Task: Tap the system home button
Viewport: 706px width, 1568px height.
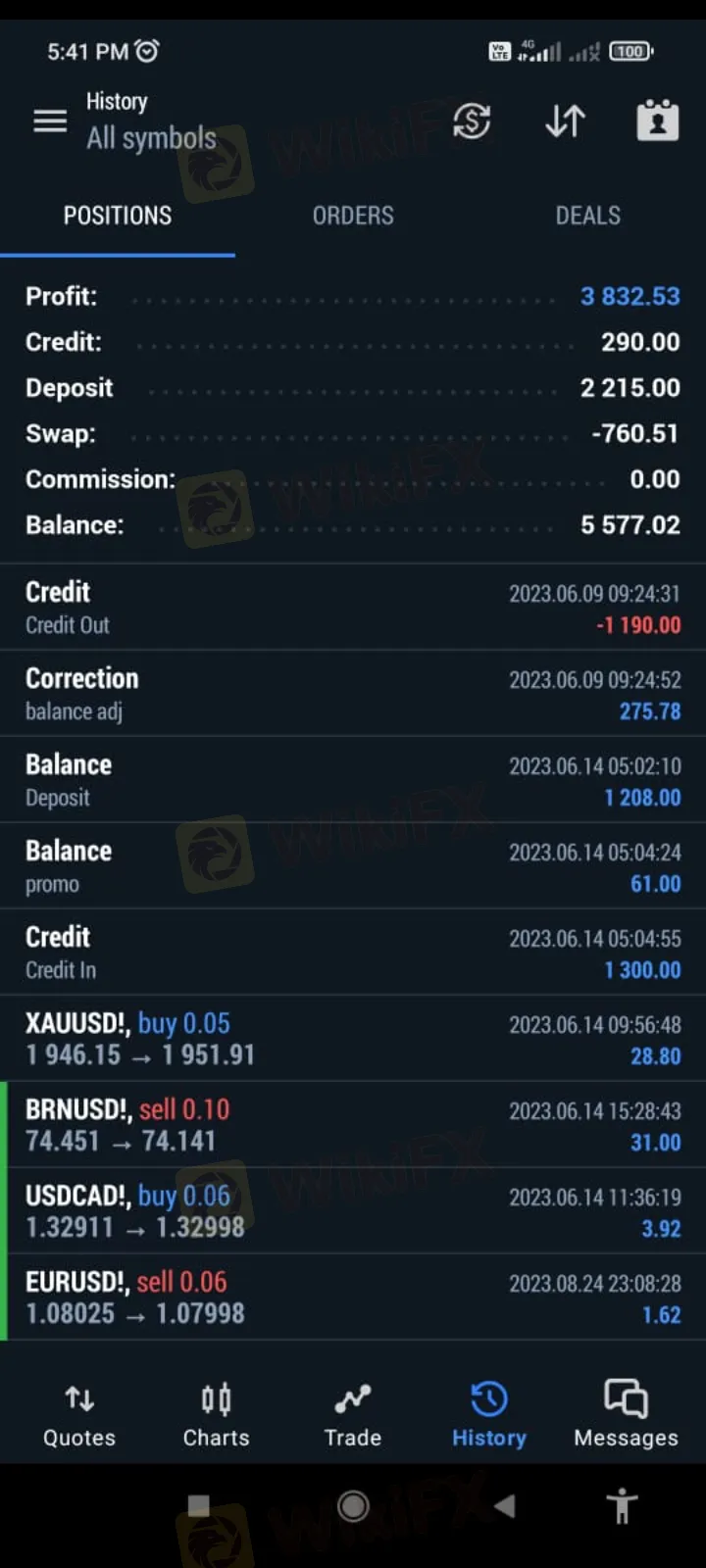Action: point(353,1506)
